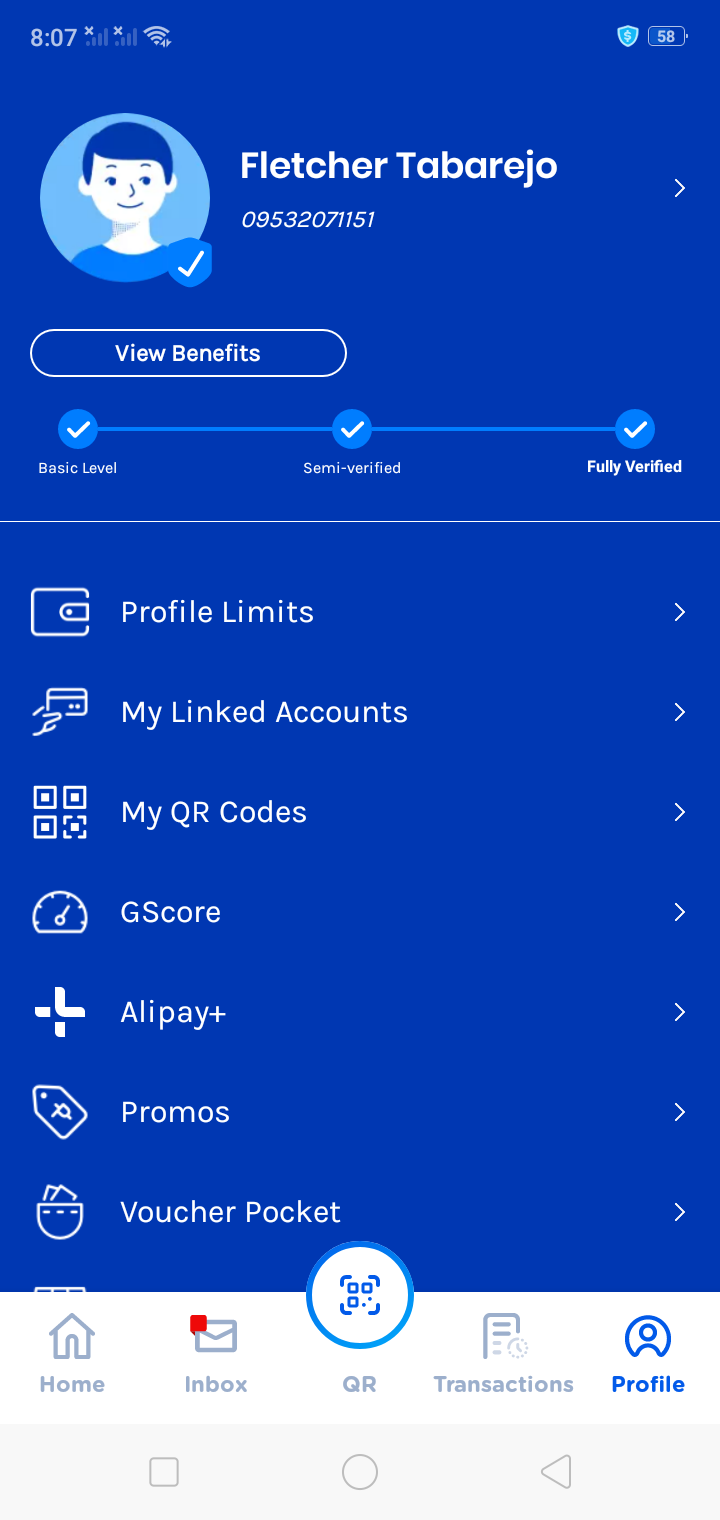
Task: Open Fletcher Tabarejo's profile details
Action: click(x=679, y=188)
